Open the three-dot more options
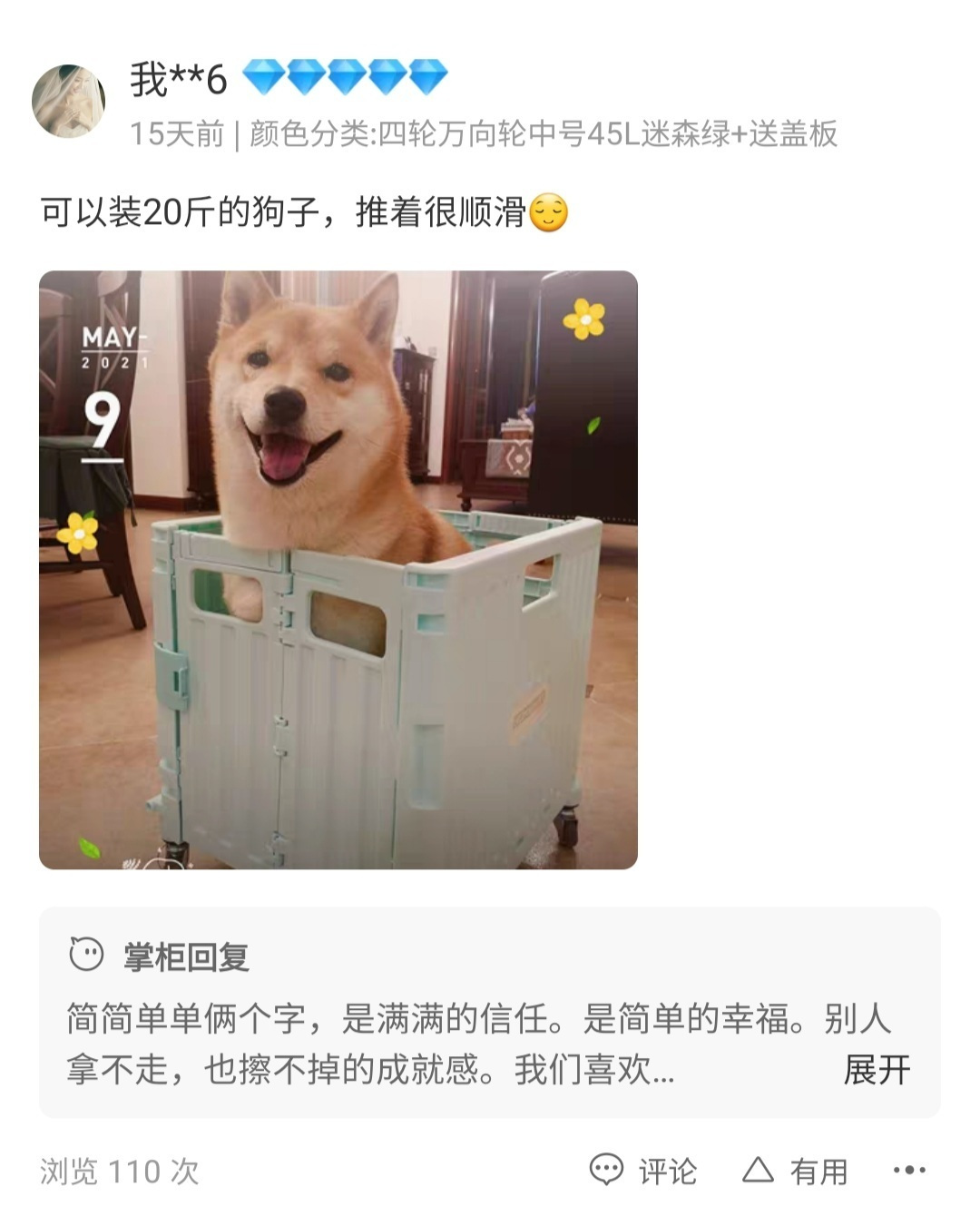 pyautogui.click(x=909, y=1171)
